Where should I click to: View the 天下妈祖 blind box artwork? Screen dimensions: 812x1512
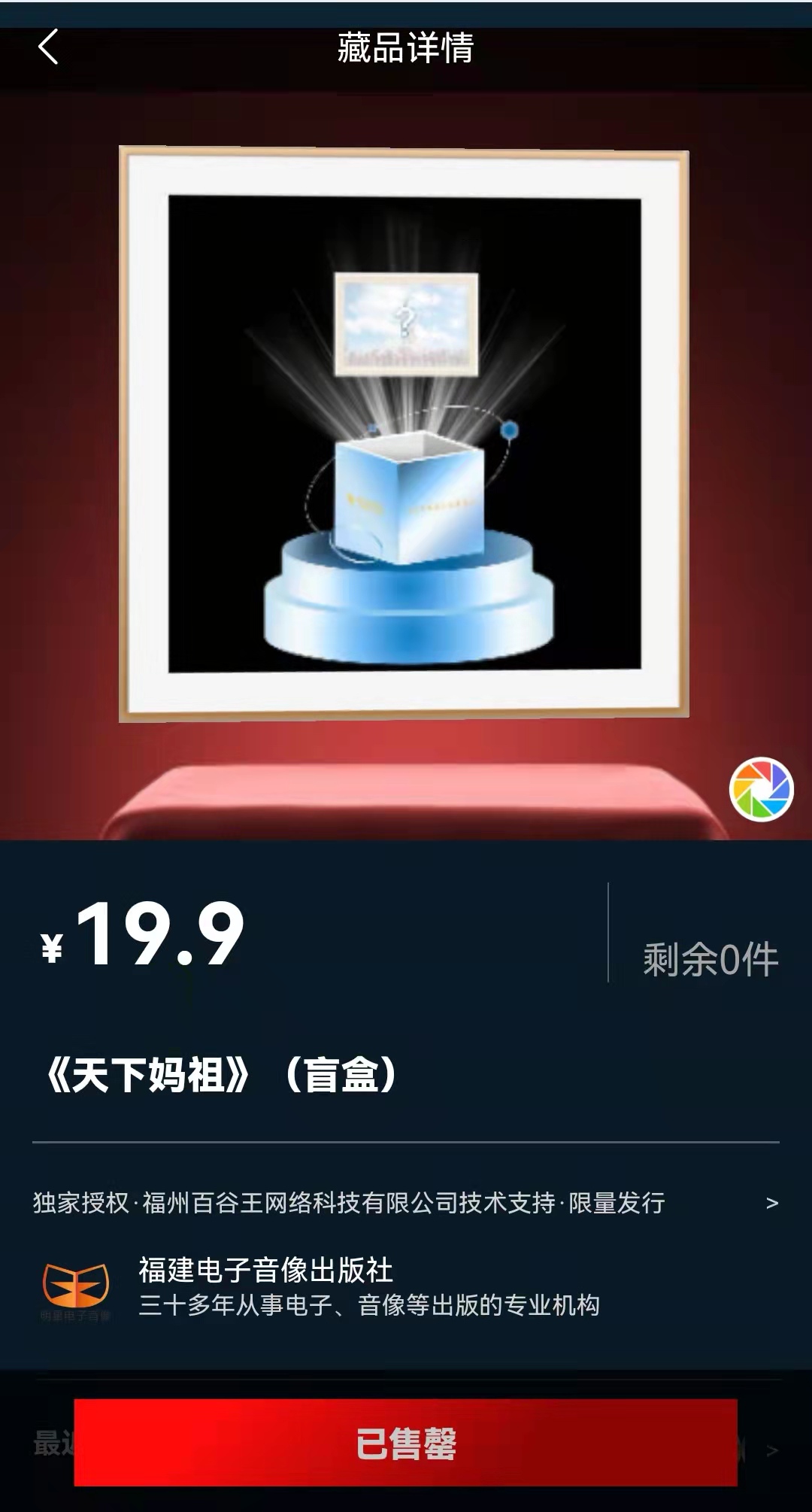tap(404, 433)
